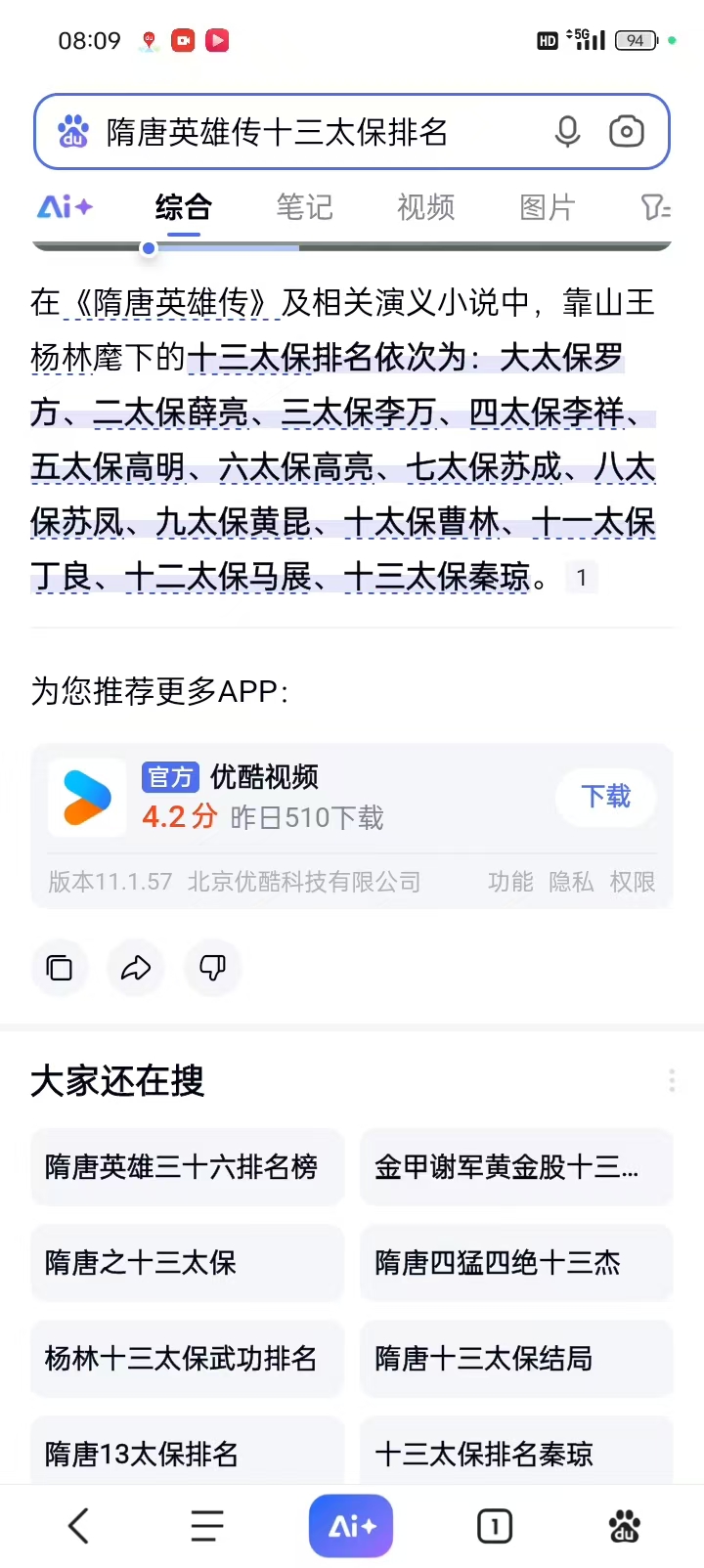Image resolution: width=704 pixels, height=1568 pixels.
Task: Open the Ai+ tab at top
Action: click(x=65, y=207)
